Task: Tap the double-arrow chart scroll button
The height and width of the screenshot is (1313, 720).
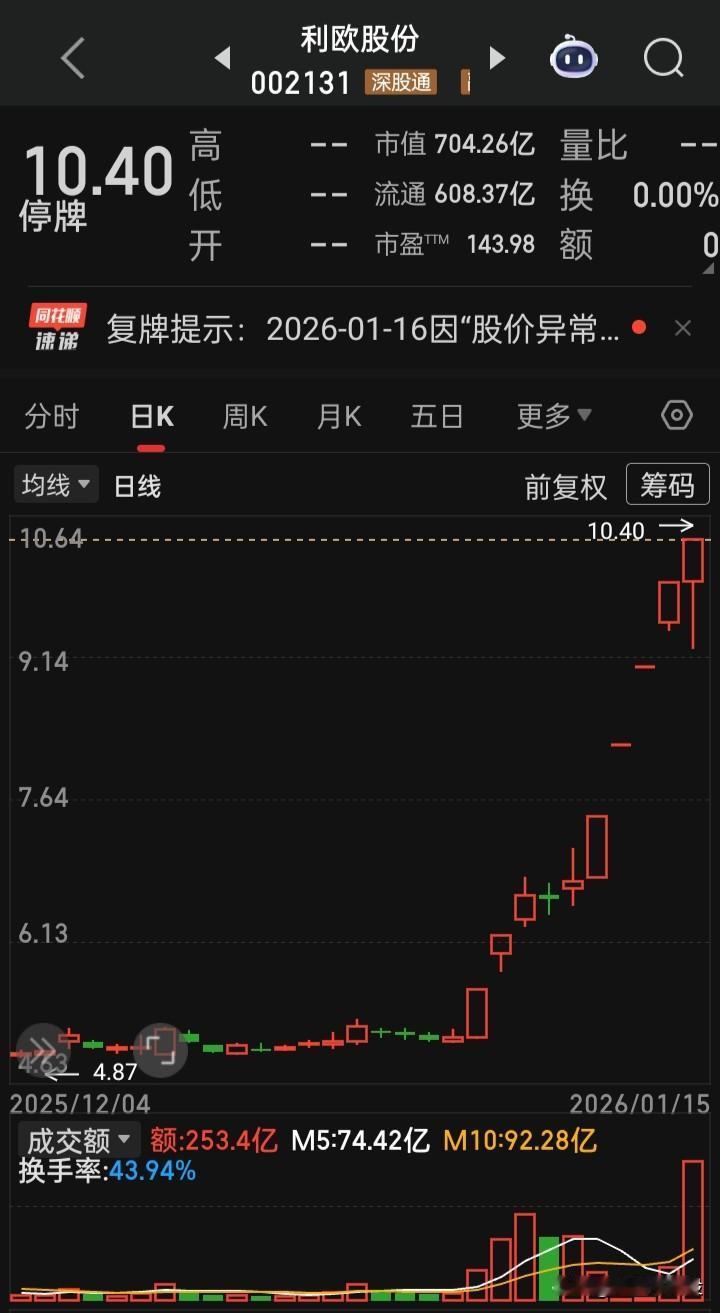Action: [x=41, y=1048]
